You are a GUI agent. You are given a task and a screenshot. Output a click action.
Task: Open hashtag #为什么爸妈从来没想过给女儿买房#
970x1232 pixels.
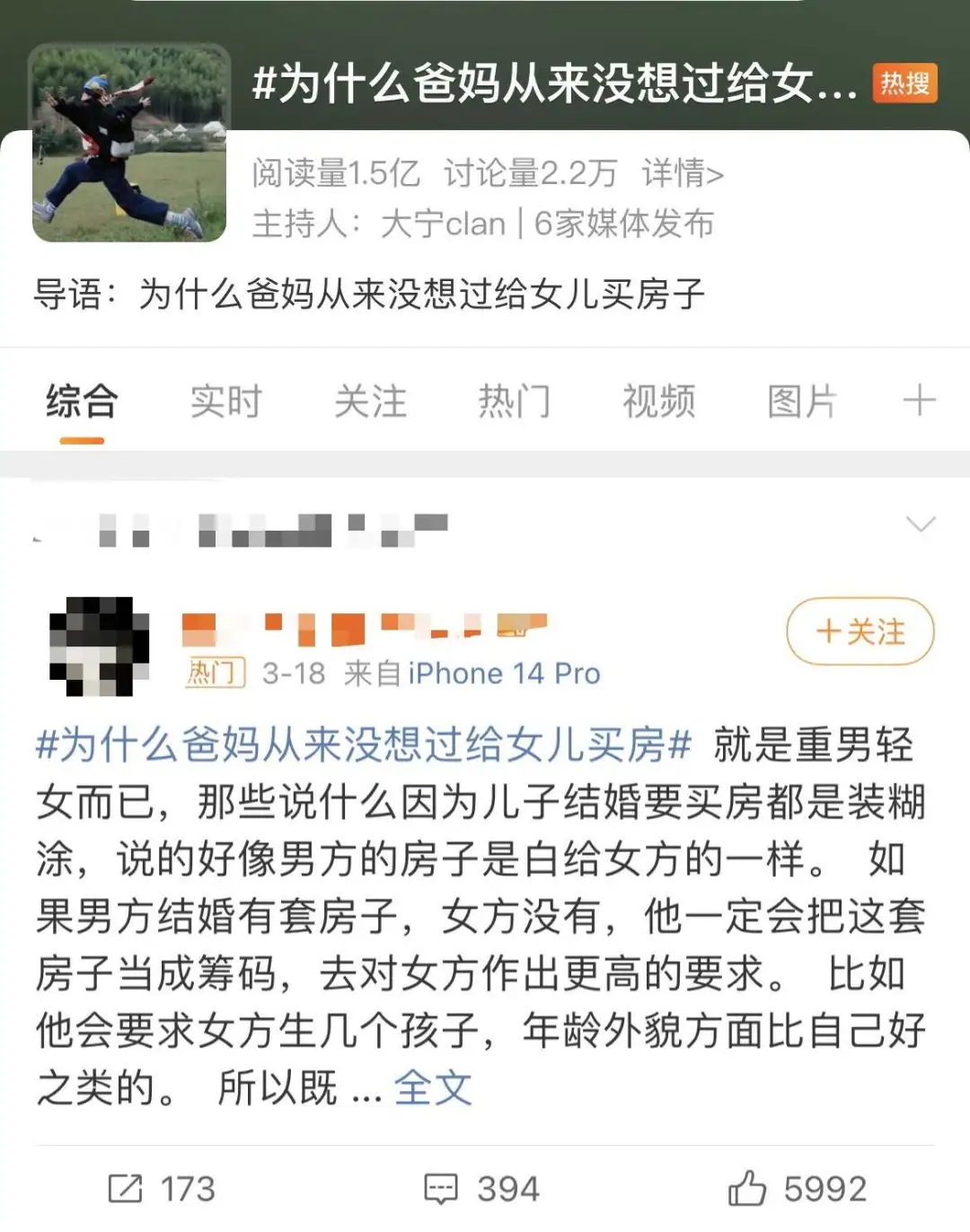[363, 745]
